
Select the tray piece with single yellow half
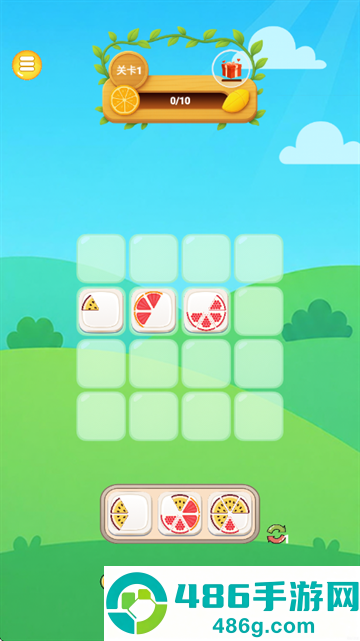[x=130, y=514]
